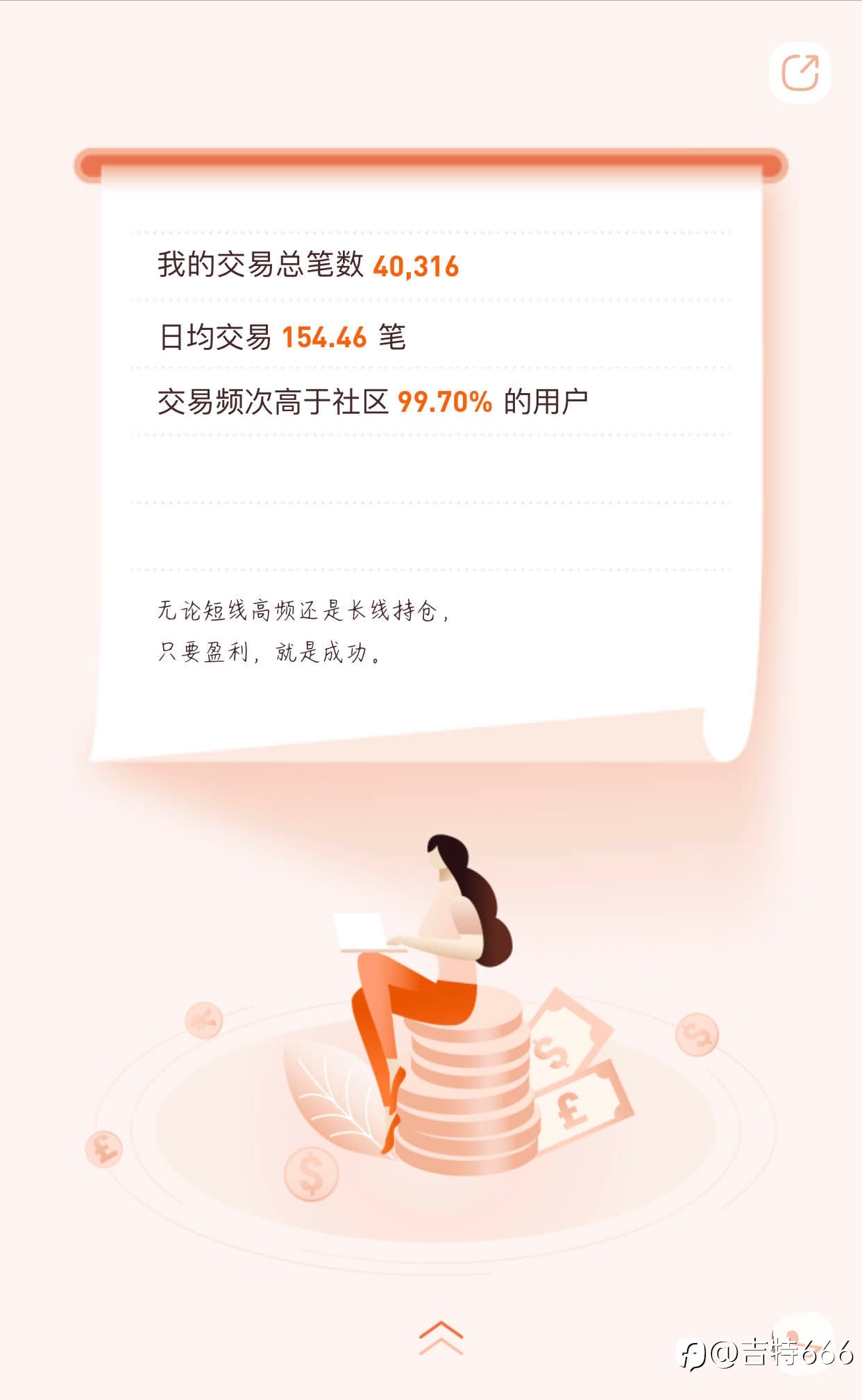Share this trading summary page
Screen dimensions: 862x1400
click(x=800, y=72)
